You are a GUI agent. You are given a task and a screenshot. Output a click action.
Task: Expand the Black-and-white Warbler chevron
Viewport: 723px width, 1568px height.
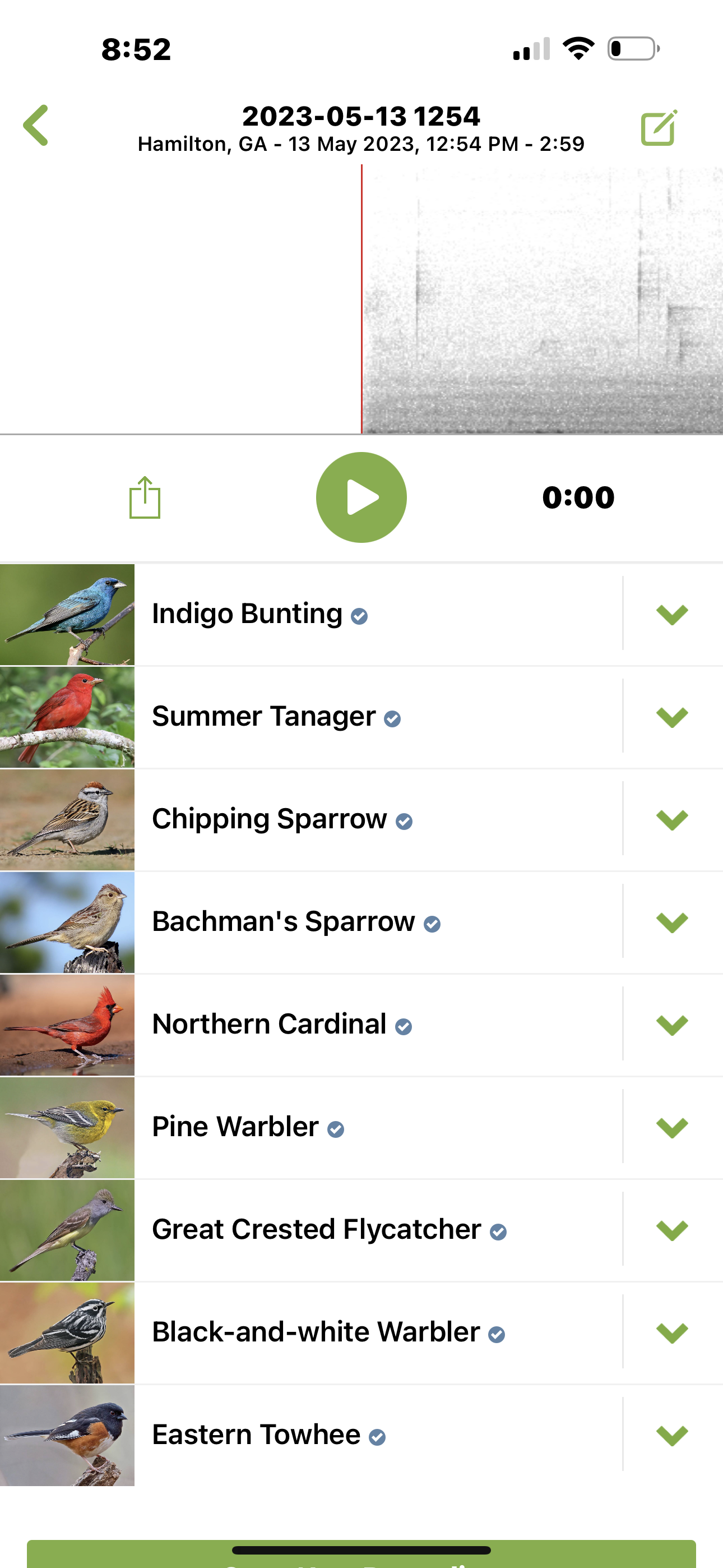pos(672,1332)
